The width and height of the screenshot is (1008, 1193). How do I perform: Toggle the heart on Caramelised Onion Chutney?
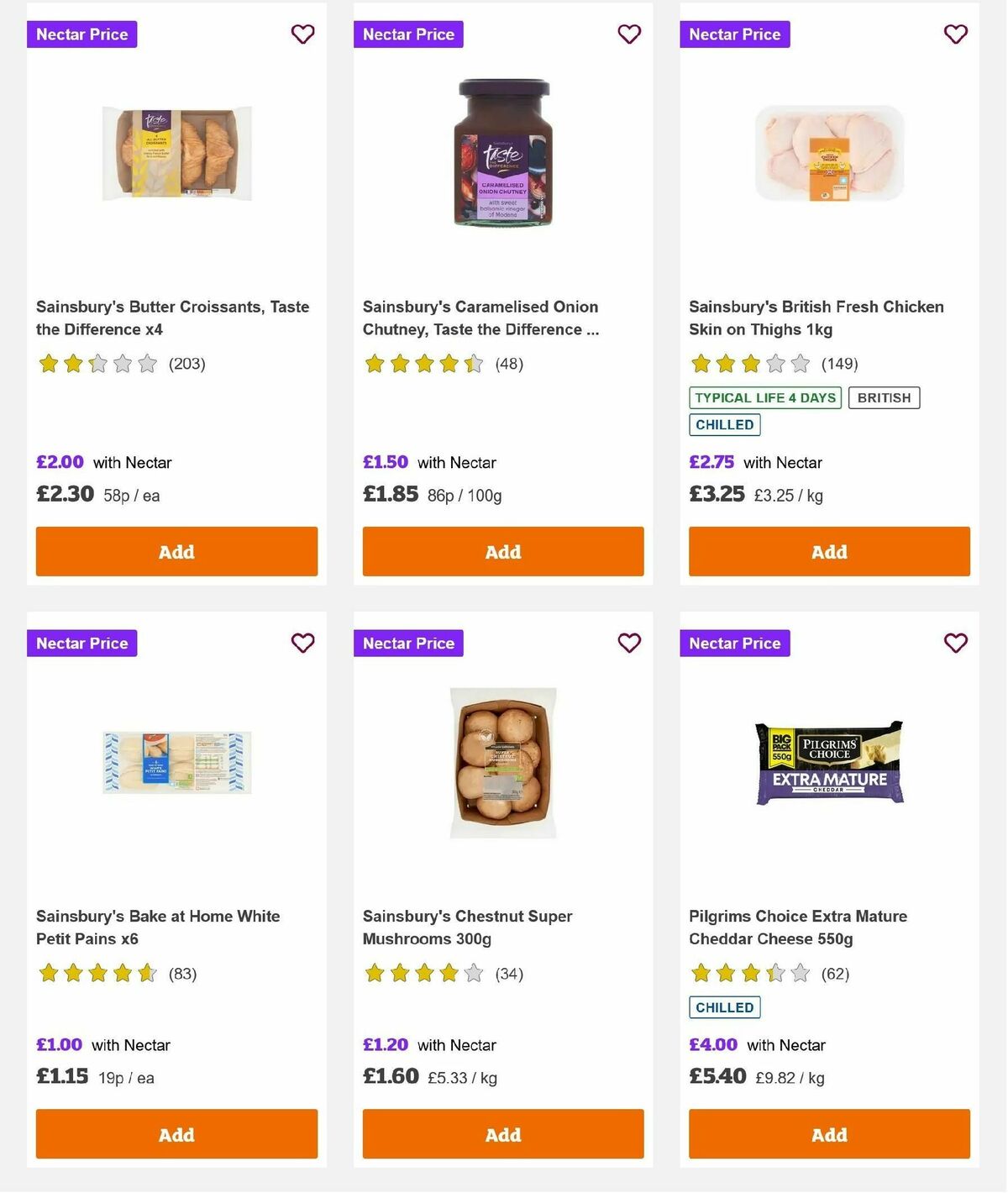pos(628,34)
